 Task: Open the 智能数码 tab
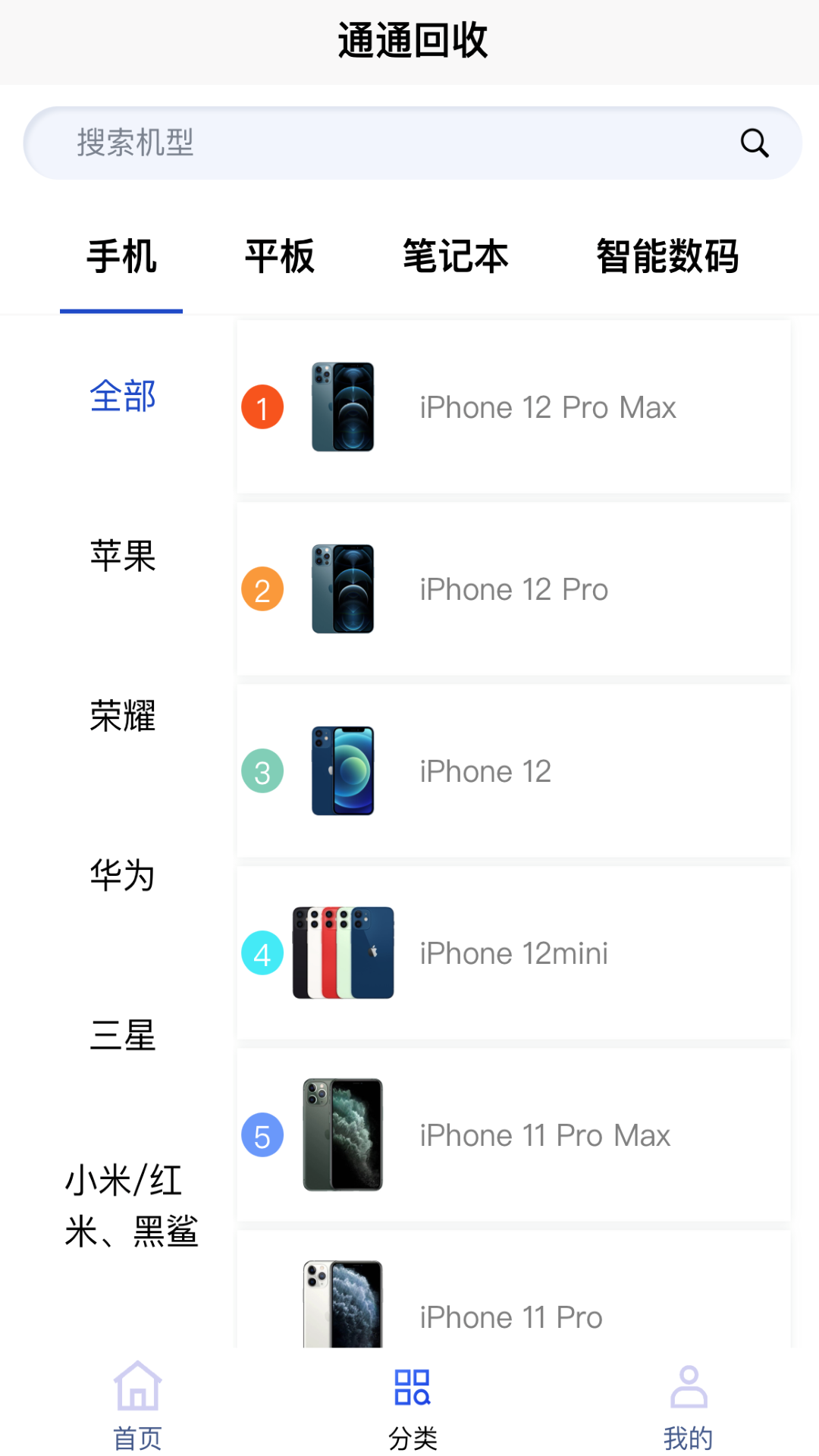(x=667, y=256)
